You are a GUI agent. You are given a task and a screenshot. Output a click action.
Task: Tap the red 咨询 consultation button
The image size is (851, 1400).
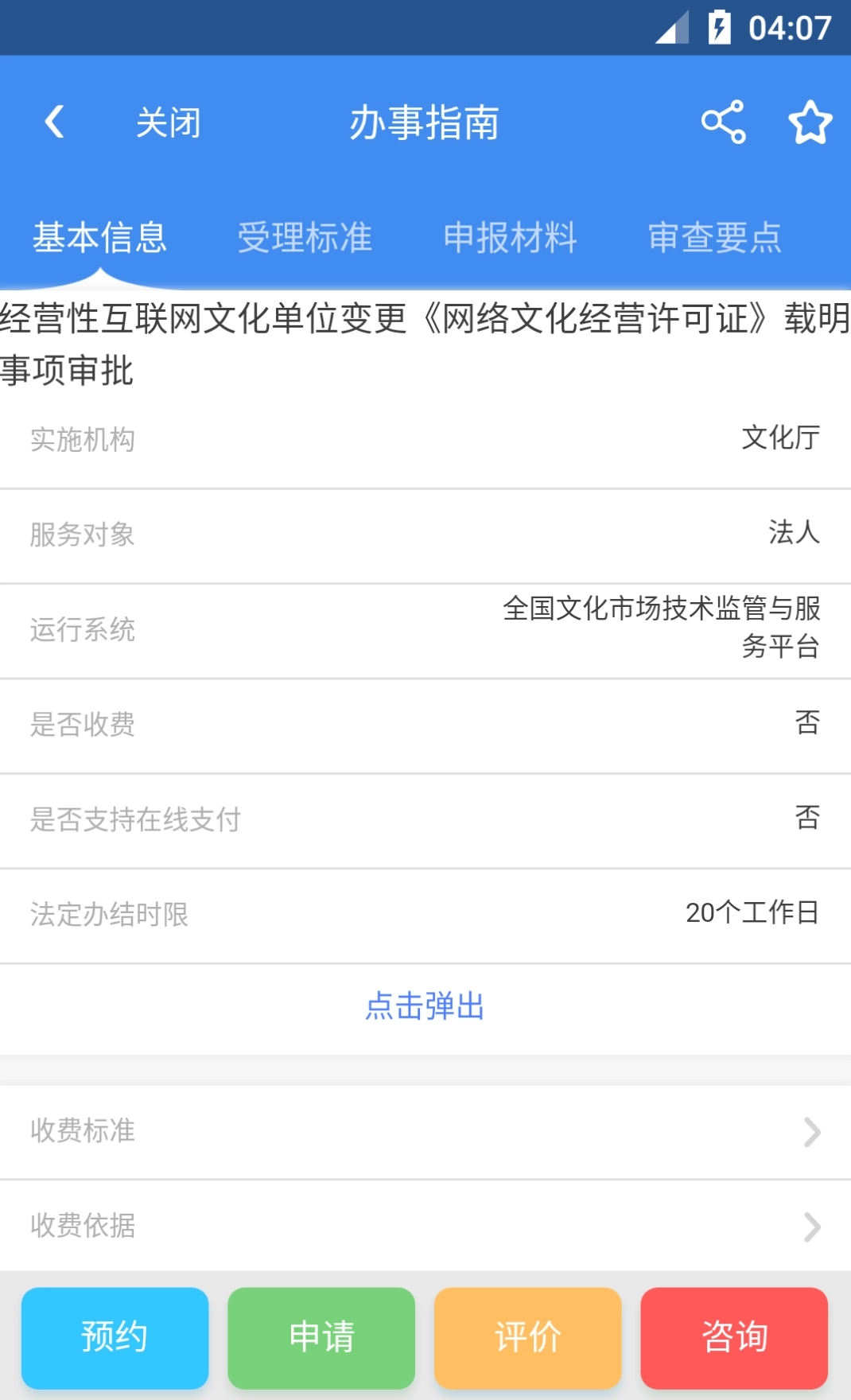tap(733, 1336)
